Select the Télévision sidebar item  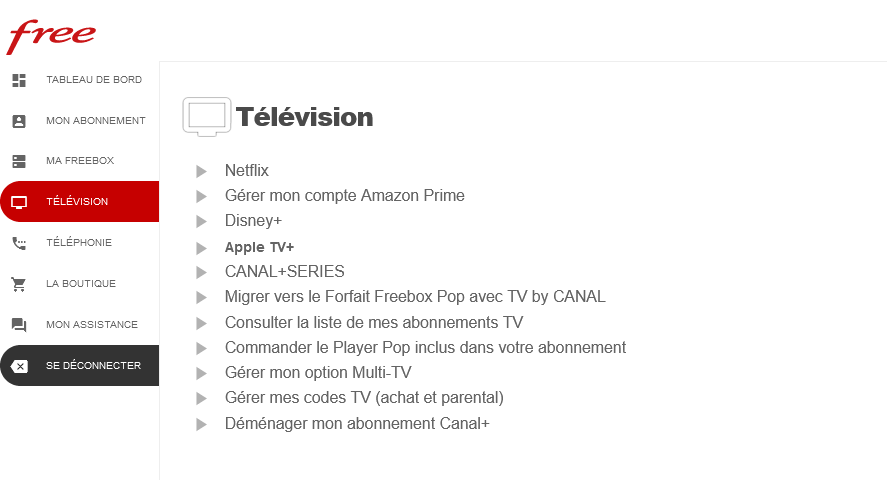click(76, 202)
